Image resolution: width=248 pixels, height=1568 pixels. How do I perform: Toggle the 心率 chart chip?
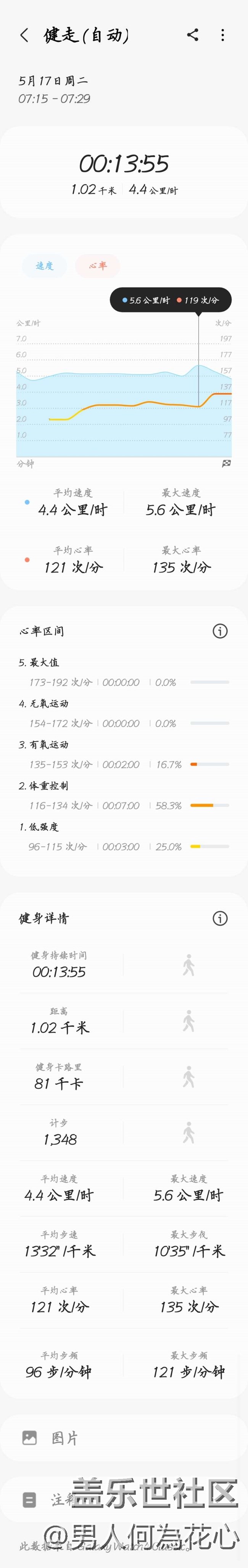98,266
